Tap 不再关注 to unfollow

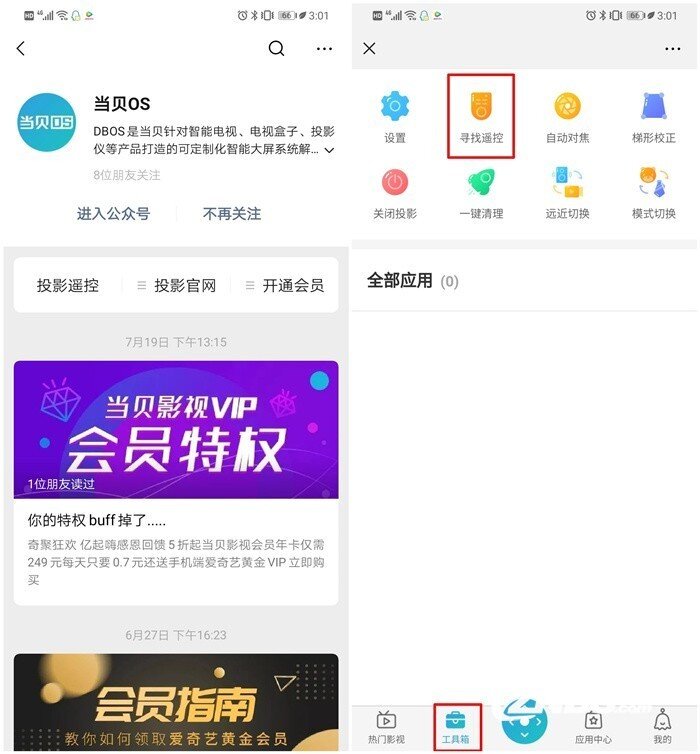pyautogui.click(x=231, y=213)
